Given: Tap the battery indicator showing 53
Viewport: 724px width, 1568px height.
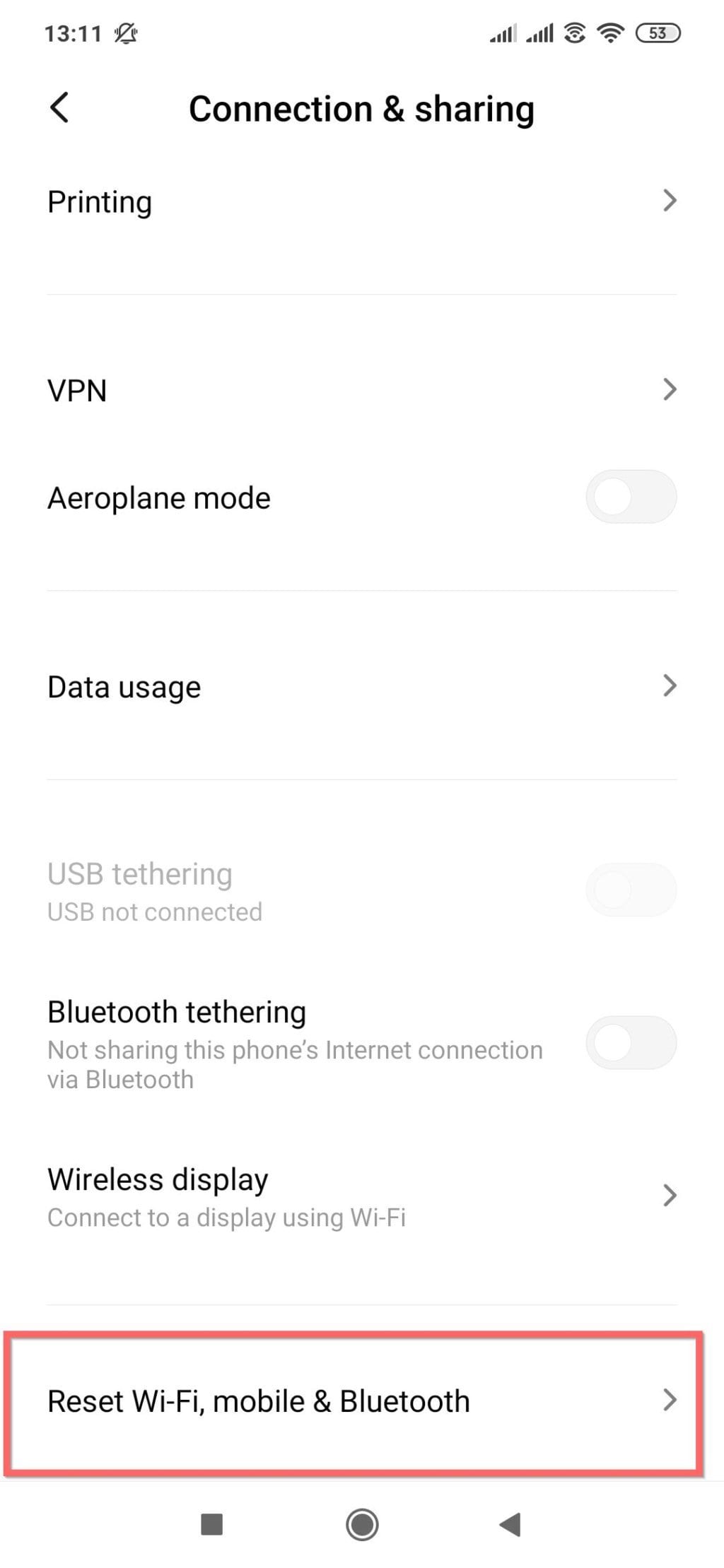Looking at the screenshot, I should coord(659,33).
